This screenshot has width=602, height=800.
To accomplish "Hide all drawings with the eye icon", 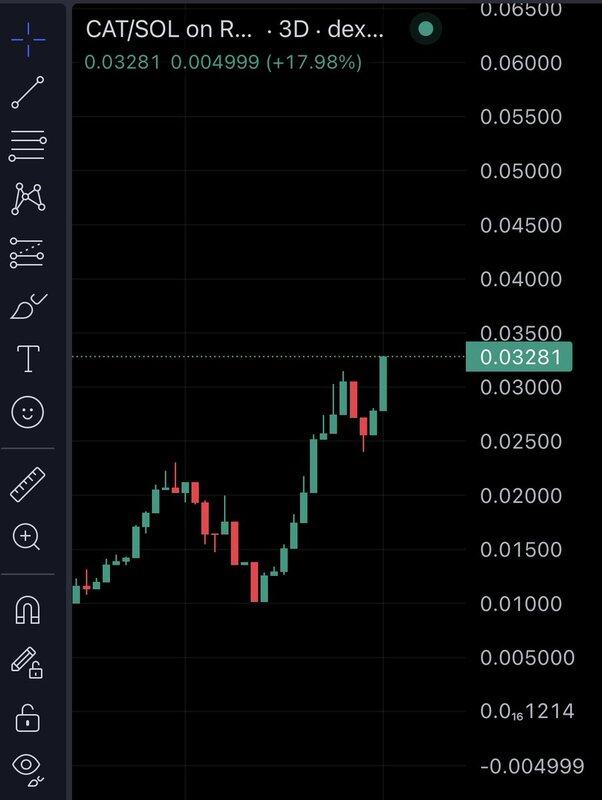I will (28, 768).
